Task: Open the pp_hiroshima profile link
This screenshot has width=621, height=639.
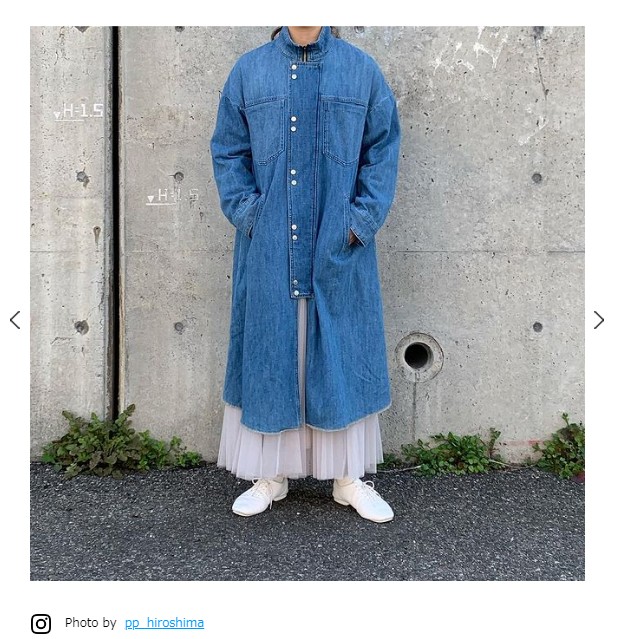Action: 164,623
